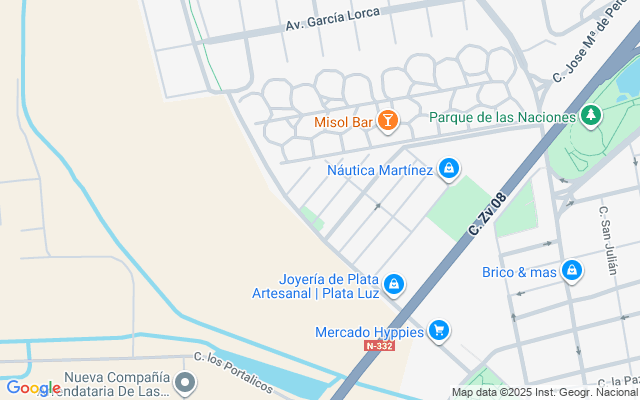This screenshot has width=640, height=400.
Task: Select the Parque de las Naciones marker
Action: point(592,117)
